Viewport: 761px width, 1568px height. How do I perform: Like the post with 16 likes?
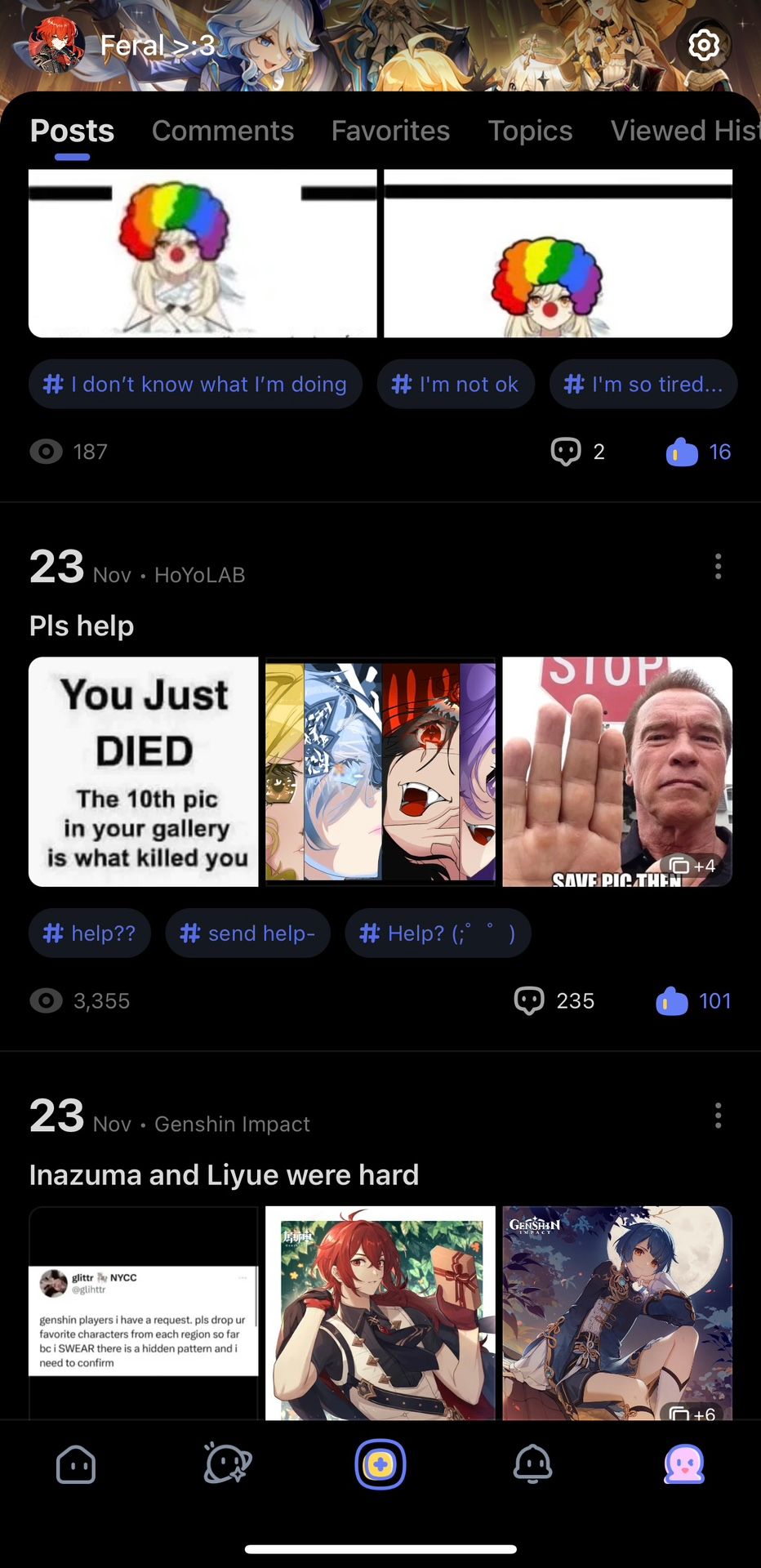[x=683, y=452]
